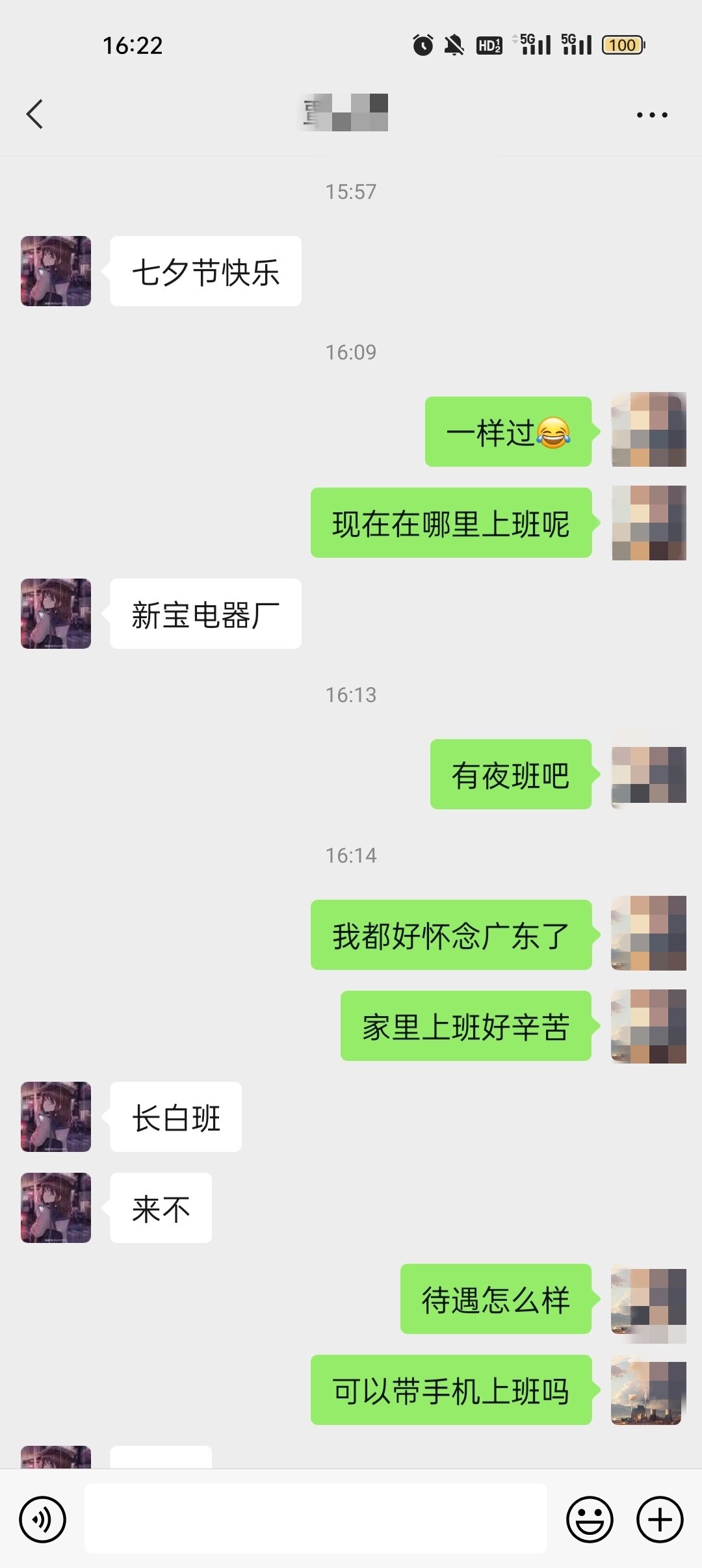702x1568 pixels.
Task: Open contact avatar beside 七夕节快乐
Action: 56,271
